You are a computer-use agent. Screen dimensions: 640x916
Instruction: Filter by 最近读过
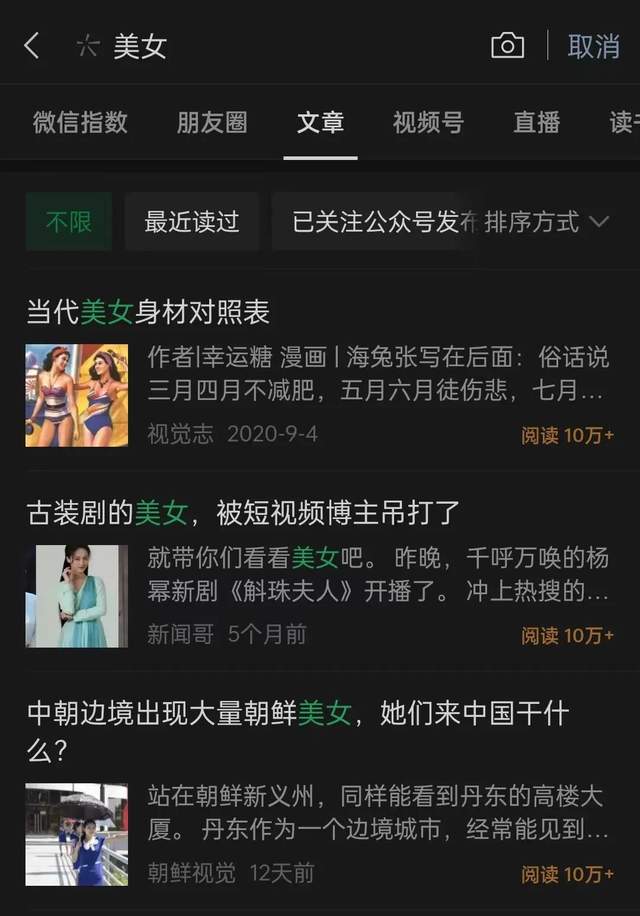click(x=192, y=222)
